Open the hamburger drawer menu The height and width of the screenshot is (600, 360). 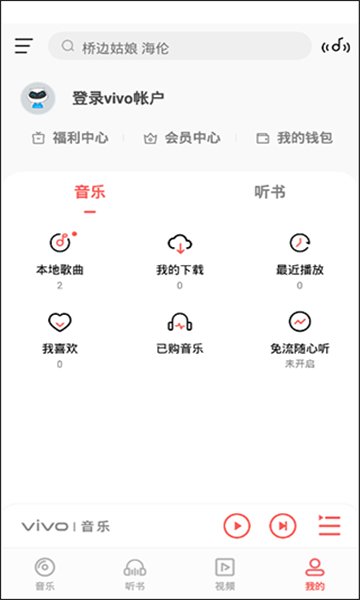(x=24, y=46)
